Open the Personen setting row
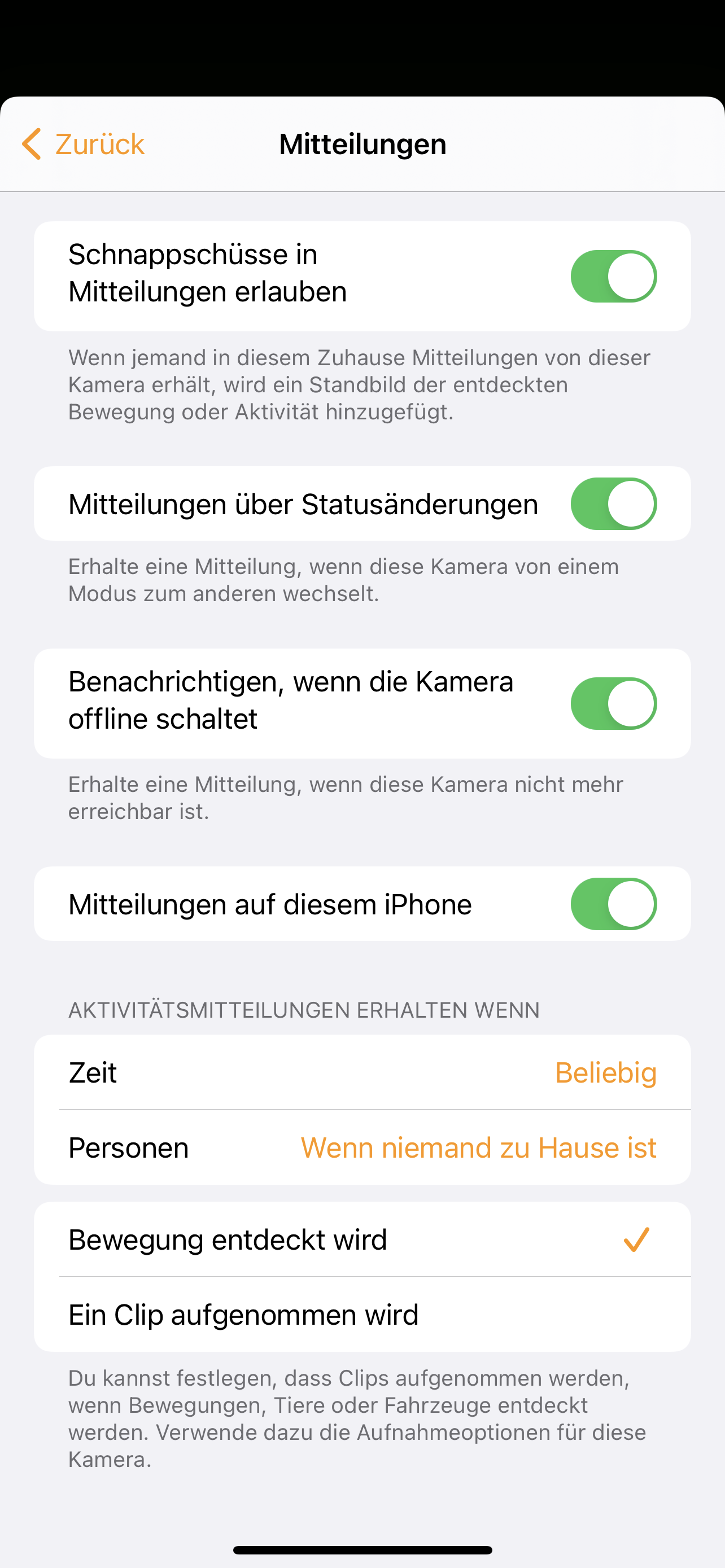This screenshot has width=725, height=1568. click(362, 1147)
